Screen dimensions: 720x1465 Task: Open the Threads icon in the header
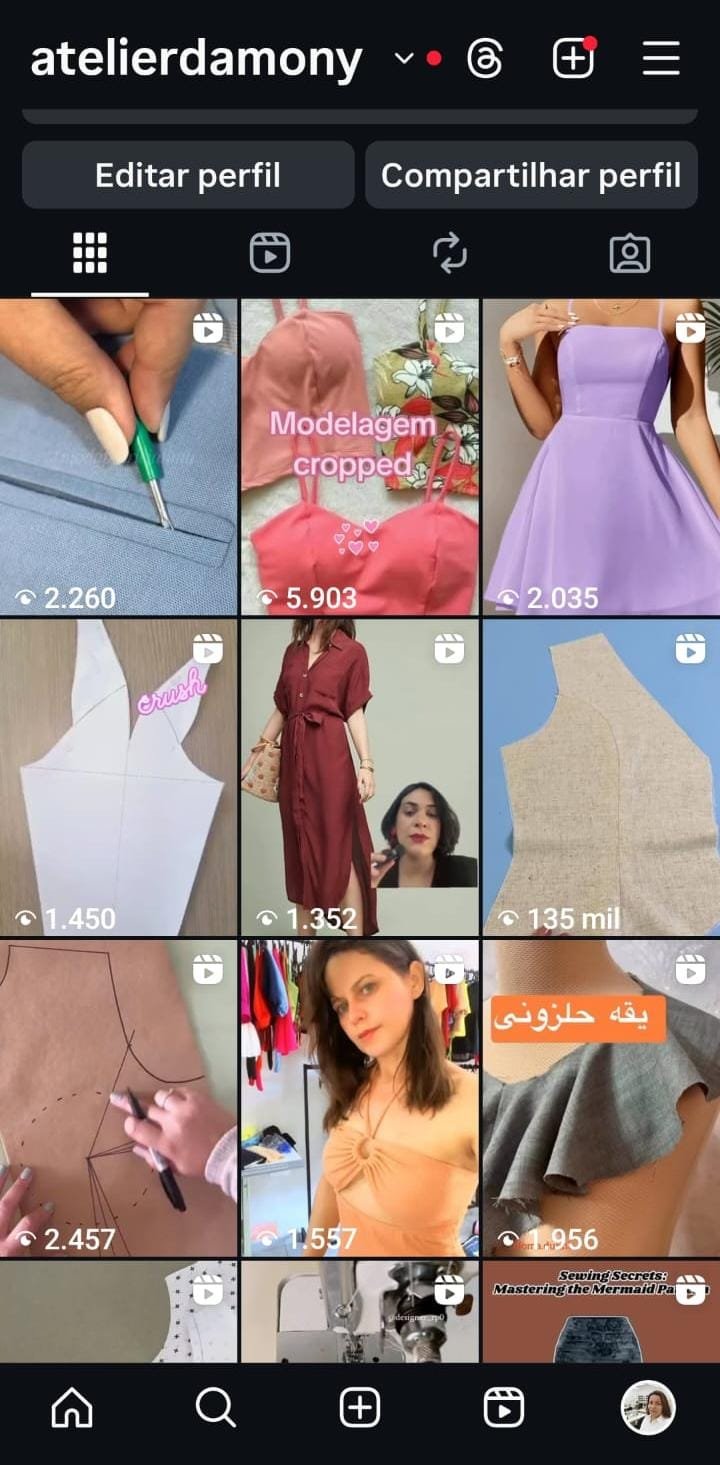(x=486, y=59)
